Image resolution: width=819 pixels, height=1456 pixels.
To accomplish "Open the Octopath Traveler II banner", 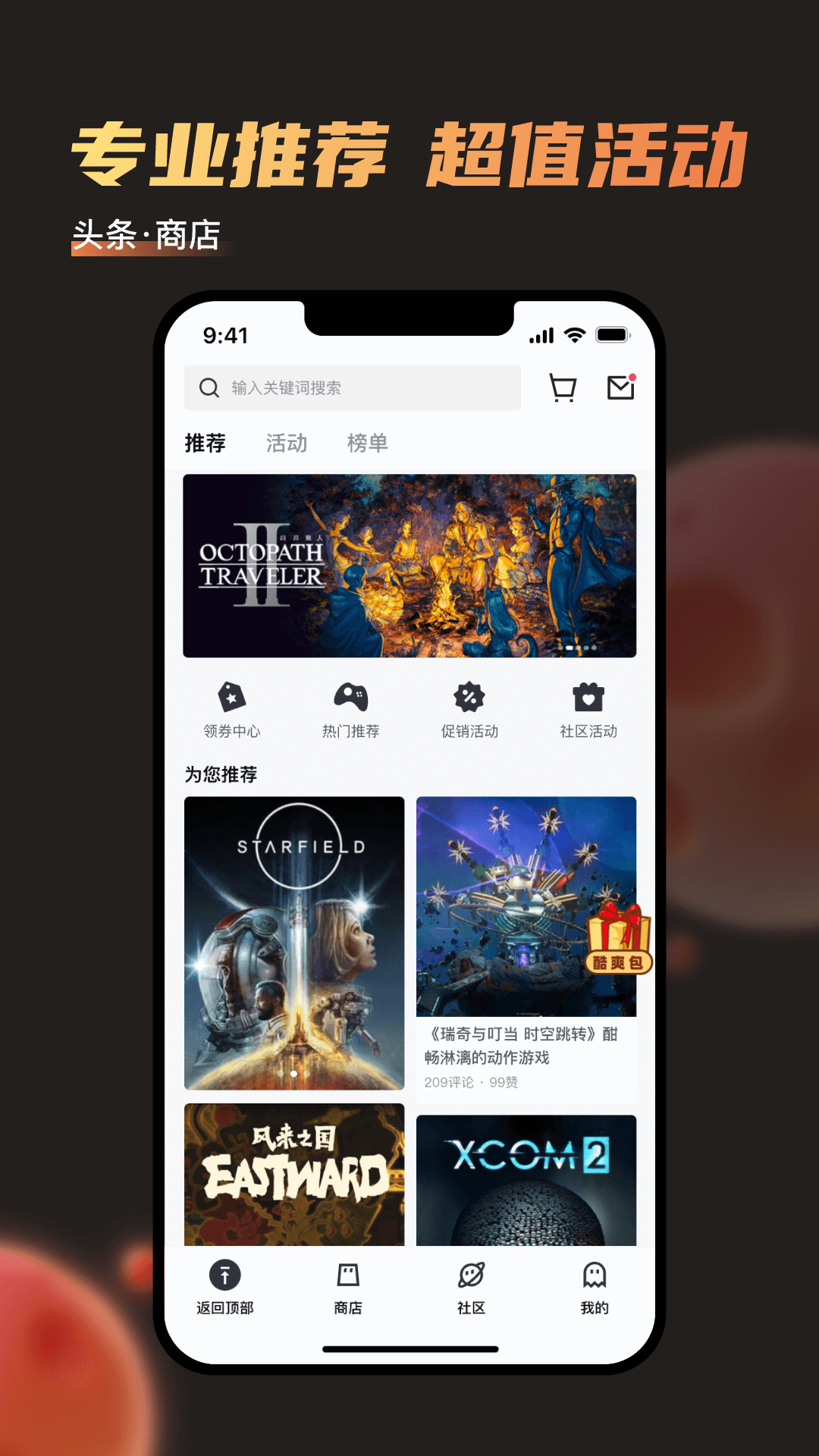I will pyautogui.click(x=409, y=565).
